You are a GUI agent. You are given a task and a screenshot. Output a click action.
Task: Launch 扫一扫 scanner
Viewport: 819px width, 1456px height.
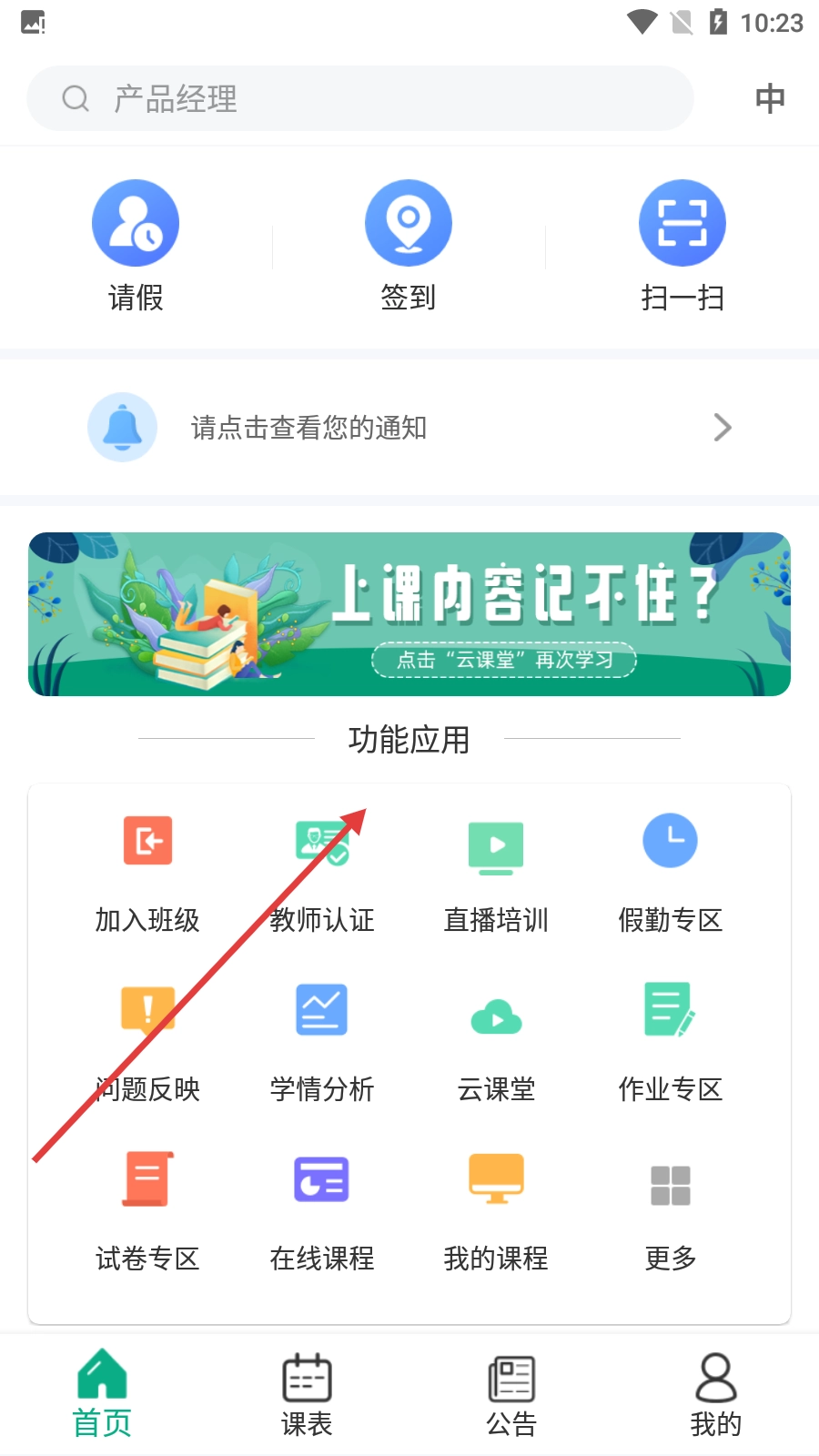[x=682, y=246]
